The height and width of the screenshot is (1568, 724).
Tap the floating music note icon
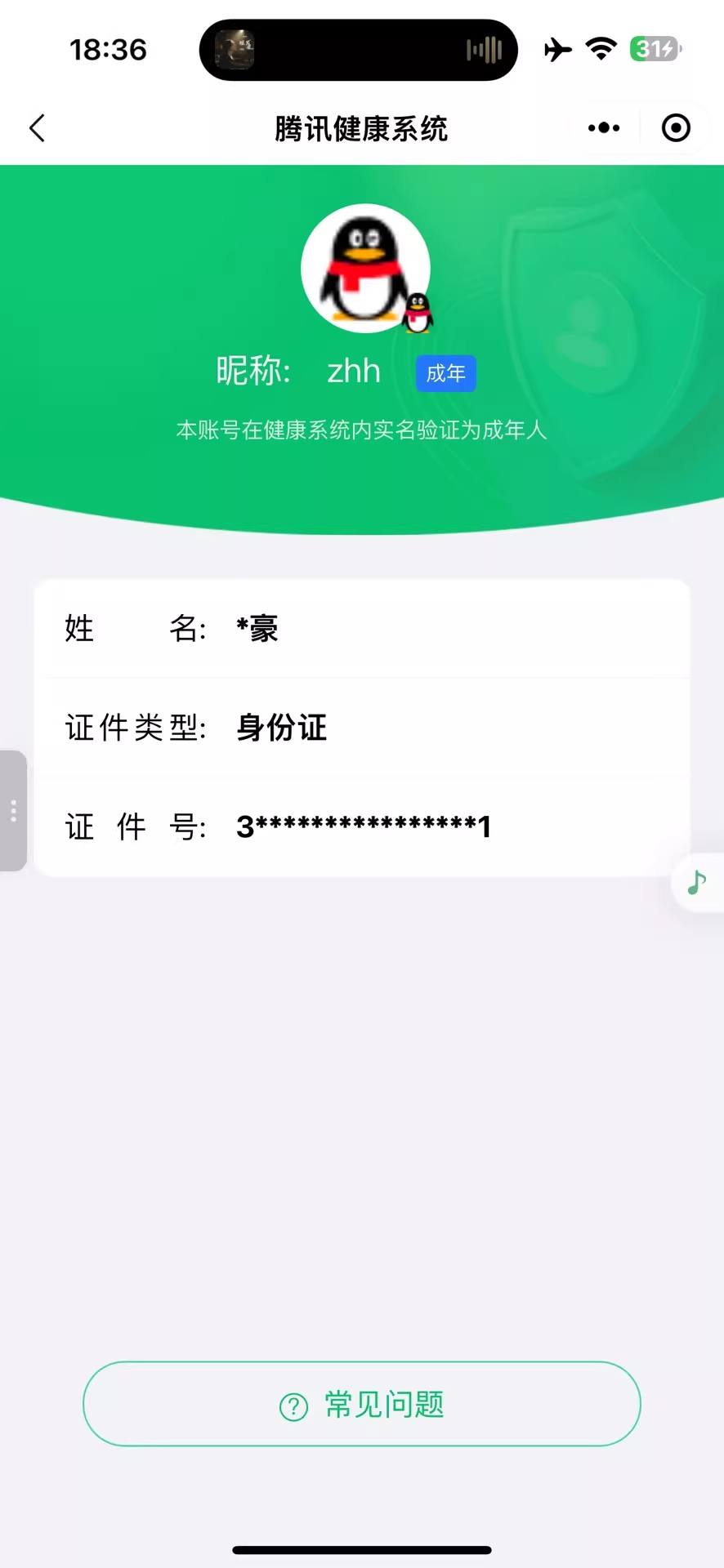point(697,882)
